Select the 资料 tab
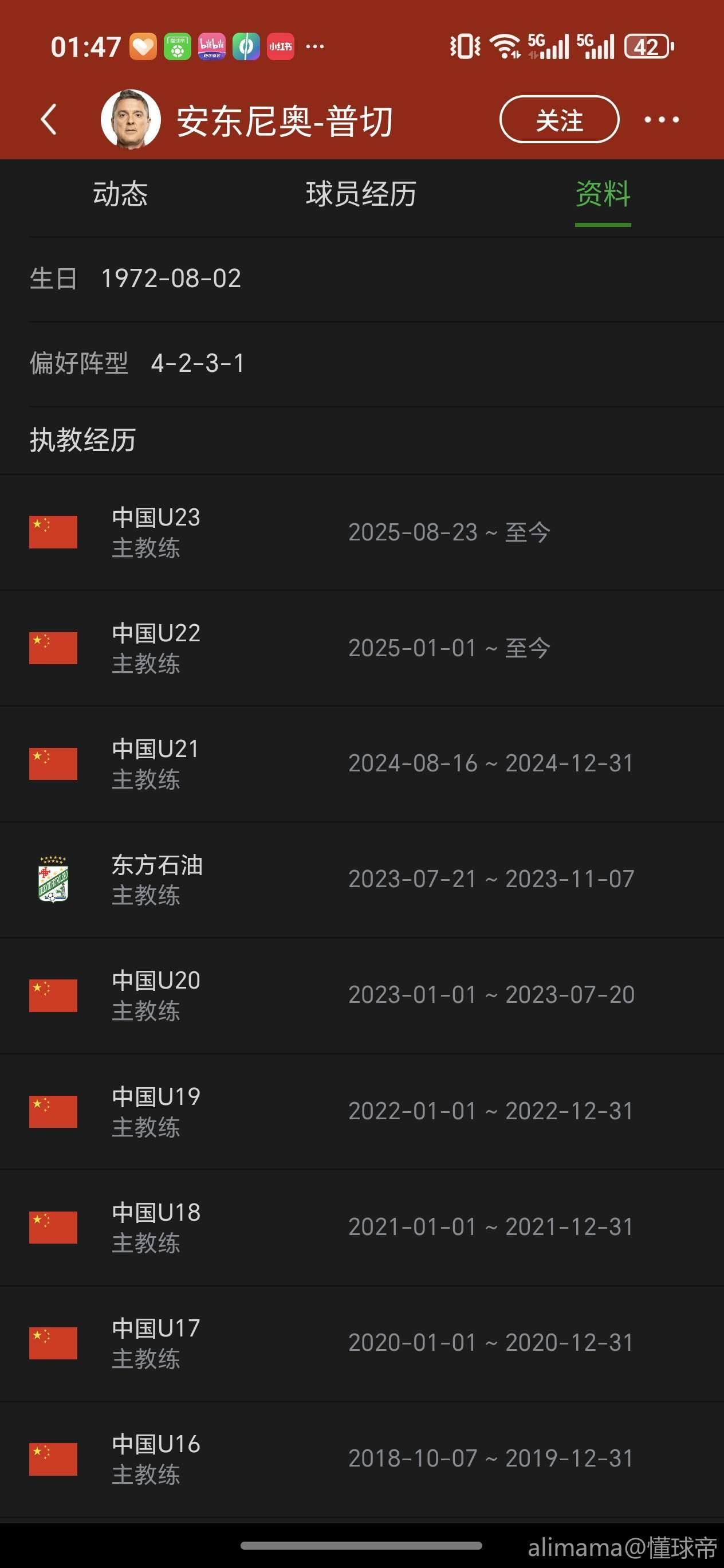 [603, 195]
